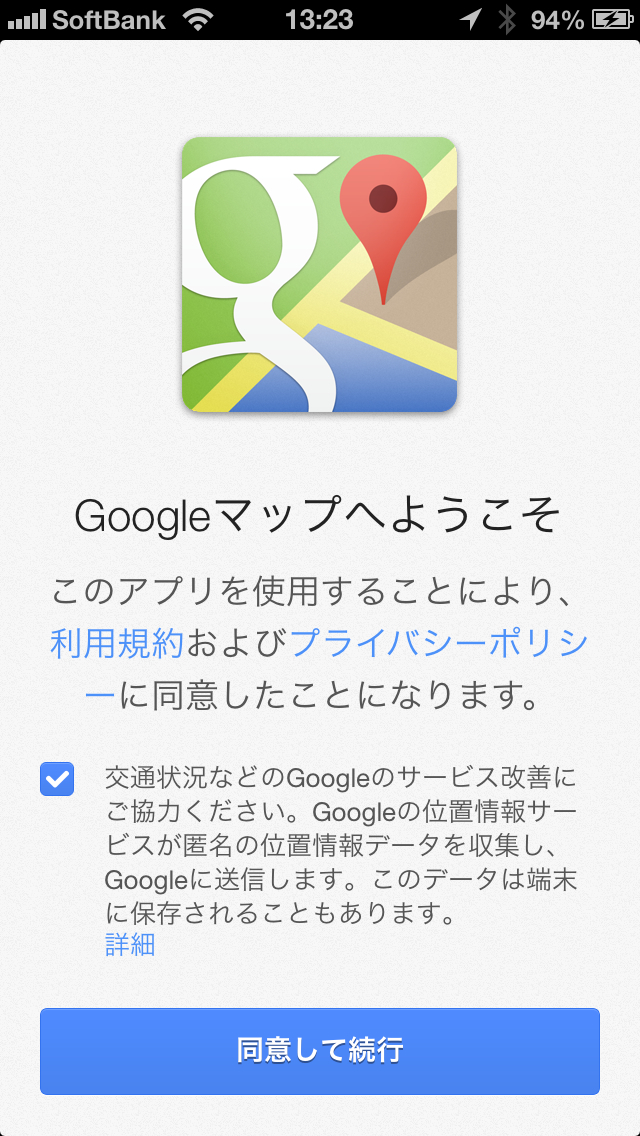This screenshot has height=1136, width=640.
Task: Uncheck the location data collection checkbox
Action: pyautogui.click(x=57, y=779)
